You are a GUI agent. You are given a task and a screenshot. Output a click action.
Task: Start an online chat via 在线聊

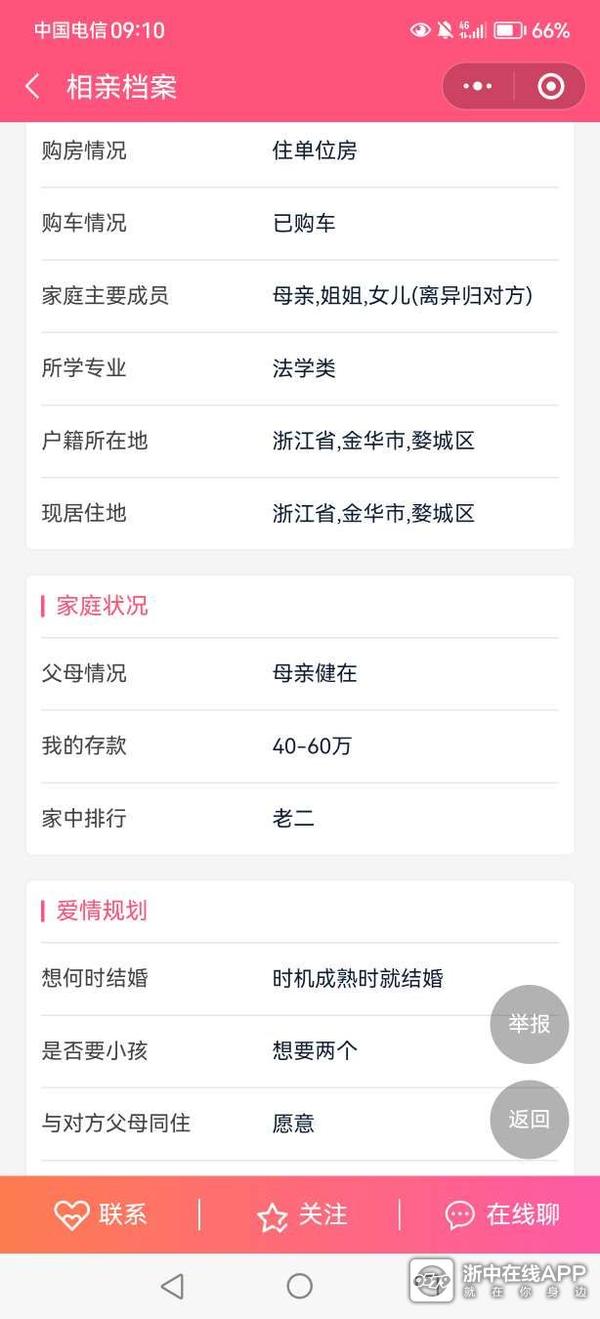[x=502, y=1215]
